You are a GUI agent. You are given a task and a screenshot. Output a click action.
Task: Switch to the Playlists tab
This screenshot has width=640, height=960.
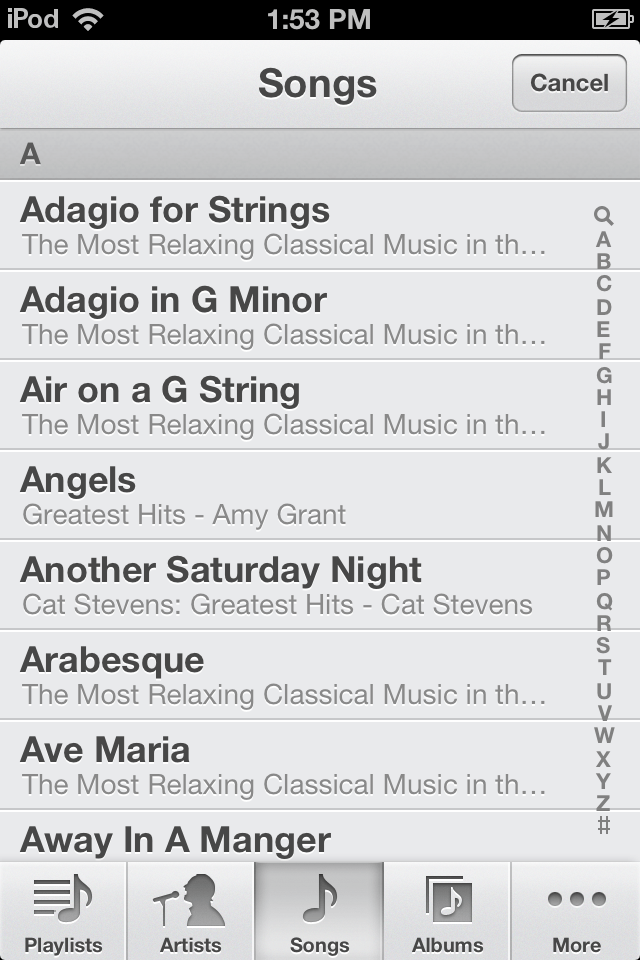(x=64, y=912)
